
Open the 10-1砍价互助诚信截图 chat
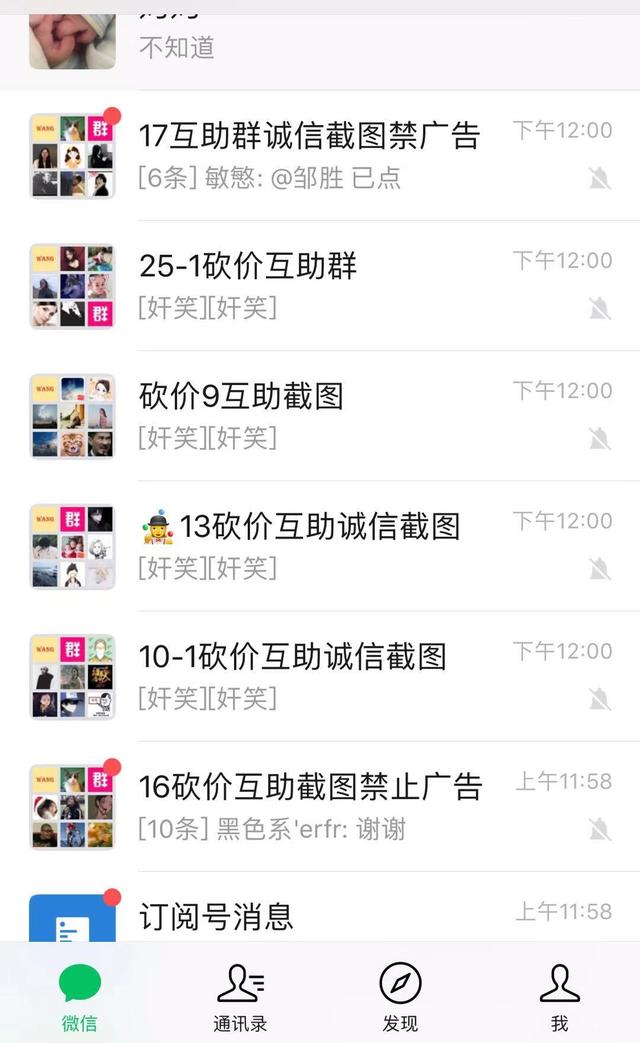(320, 677)
